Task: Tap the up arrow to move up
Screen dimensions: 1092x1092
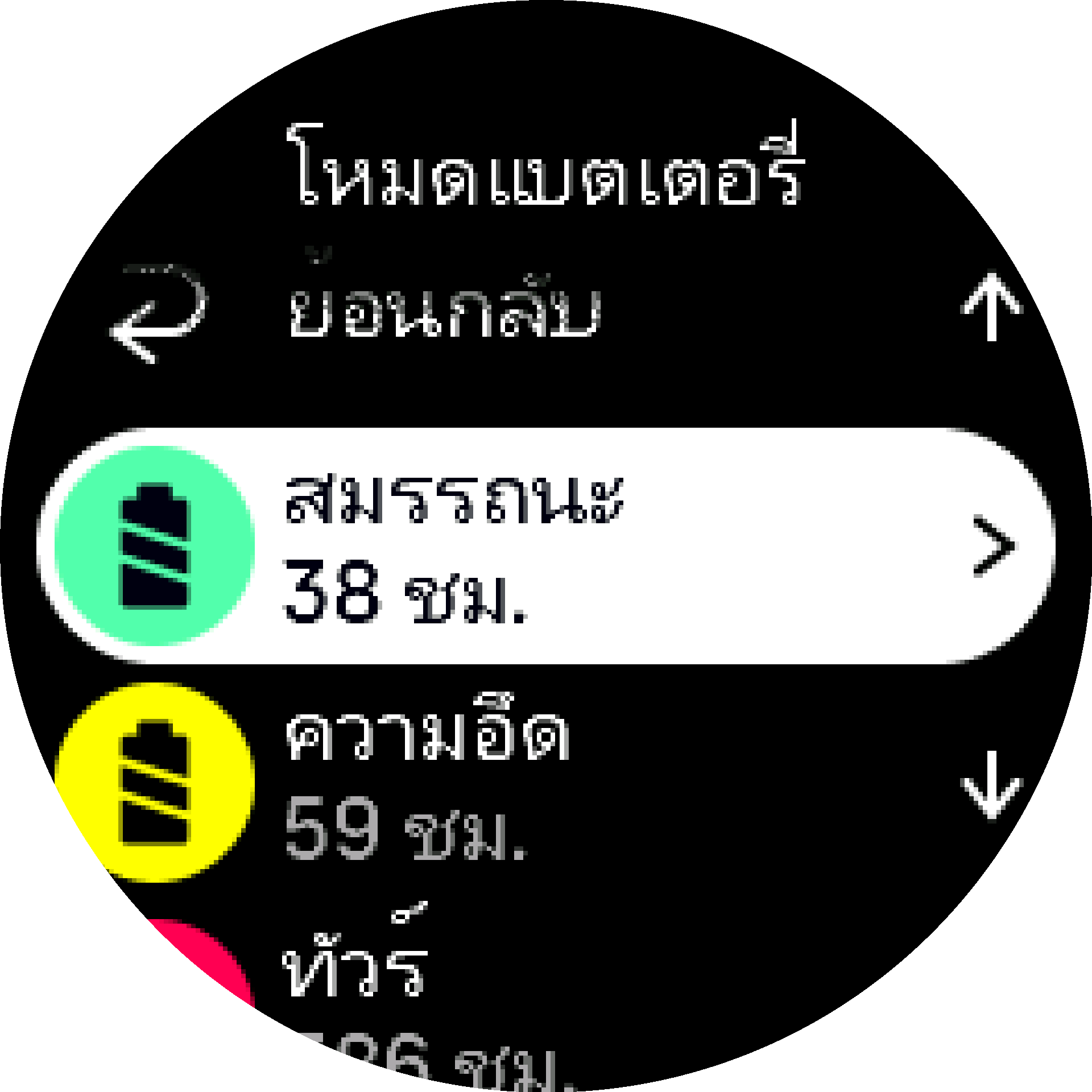Action: [x=991, y=307]
